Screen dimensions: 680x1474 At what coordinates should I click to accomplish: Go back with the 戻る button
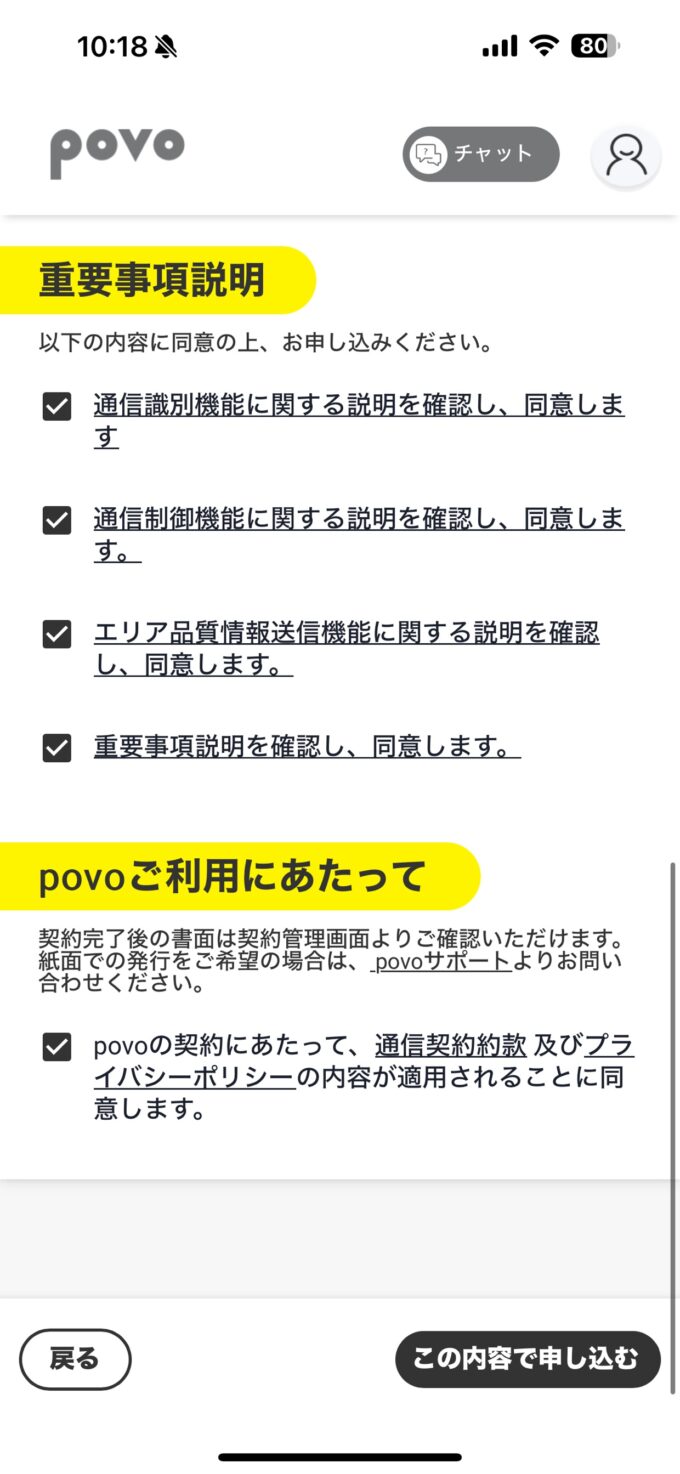75,1359
